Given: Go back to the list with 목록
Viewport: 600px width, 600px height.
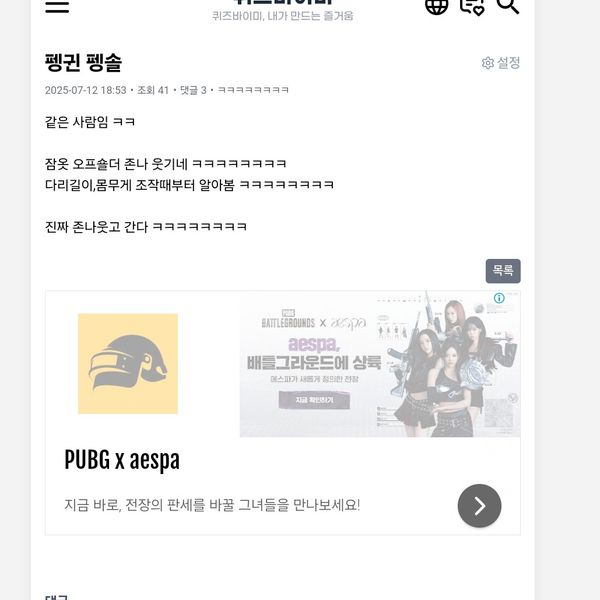Looking at the screenshot, I should (503, 271).
